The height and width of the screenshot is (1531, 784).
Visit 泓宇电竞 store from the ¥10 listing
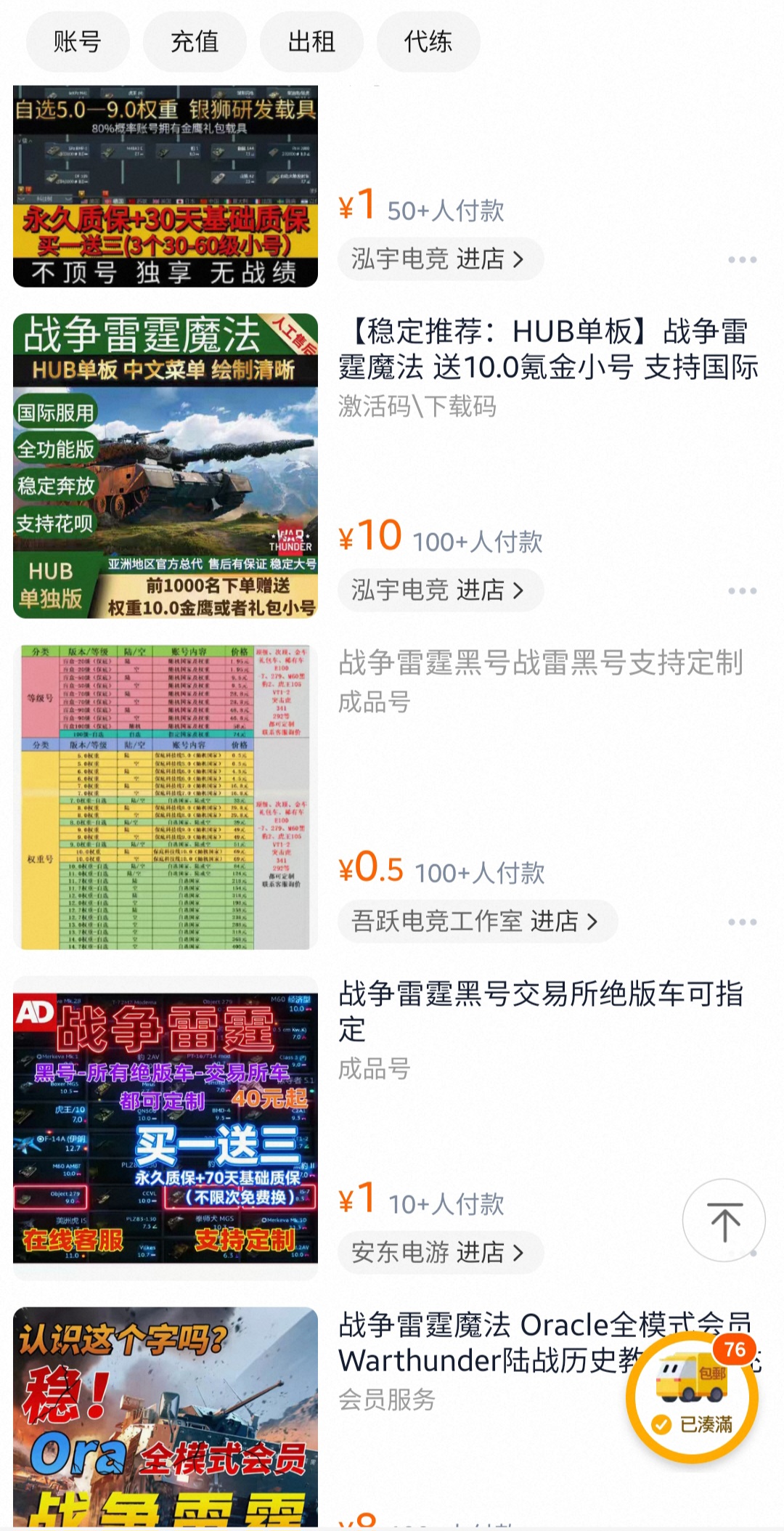439,590
